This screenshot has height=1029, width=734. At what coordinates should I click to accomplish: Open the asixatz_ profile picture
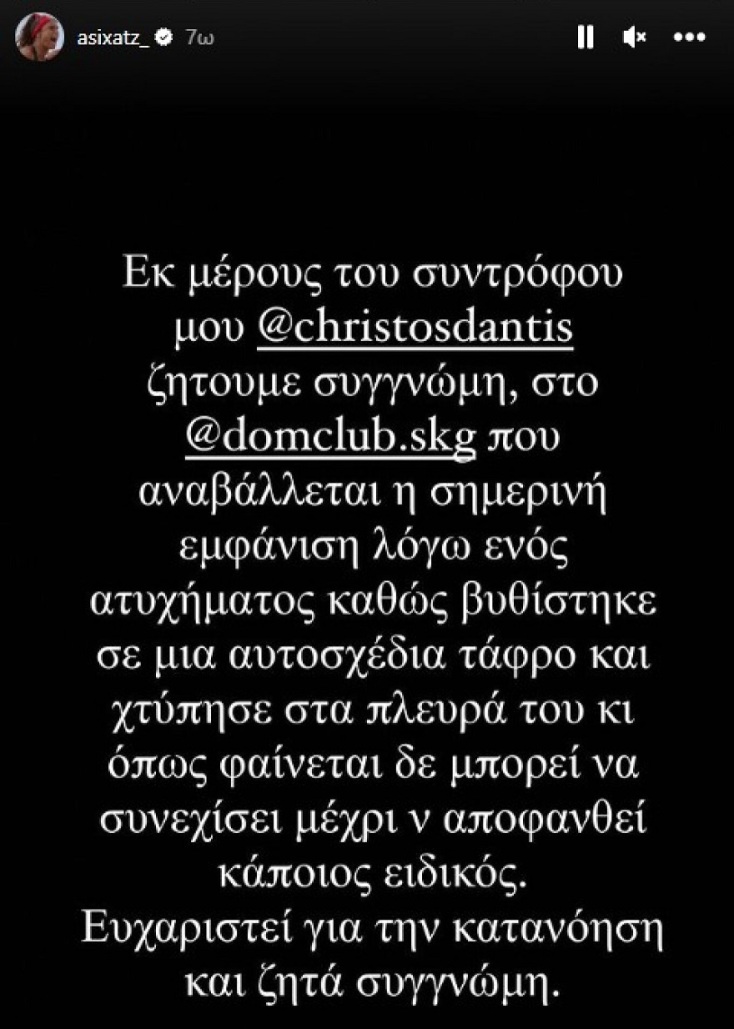coord(38,38)
